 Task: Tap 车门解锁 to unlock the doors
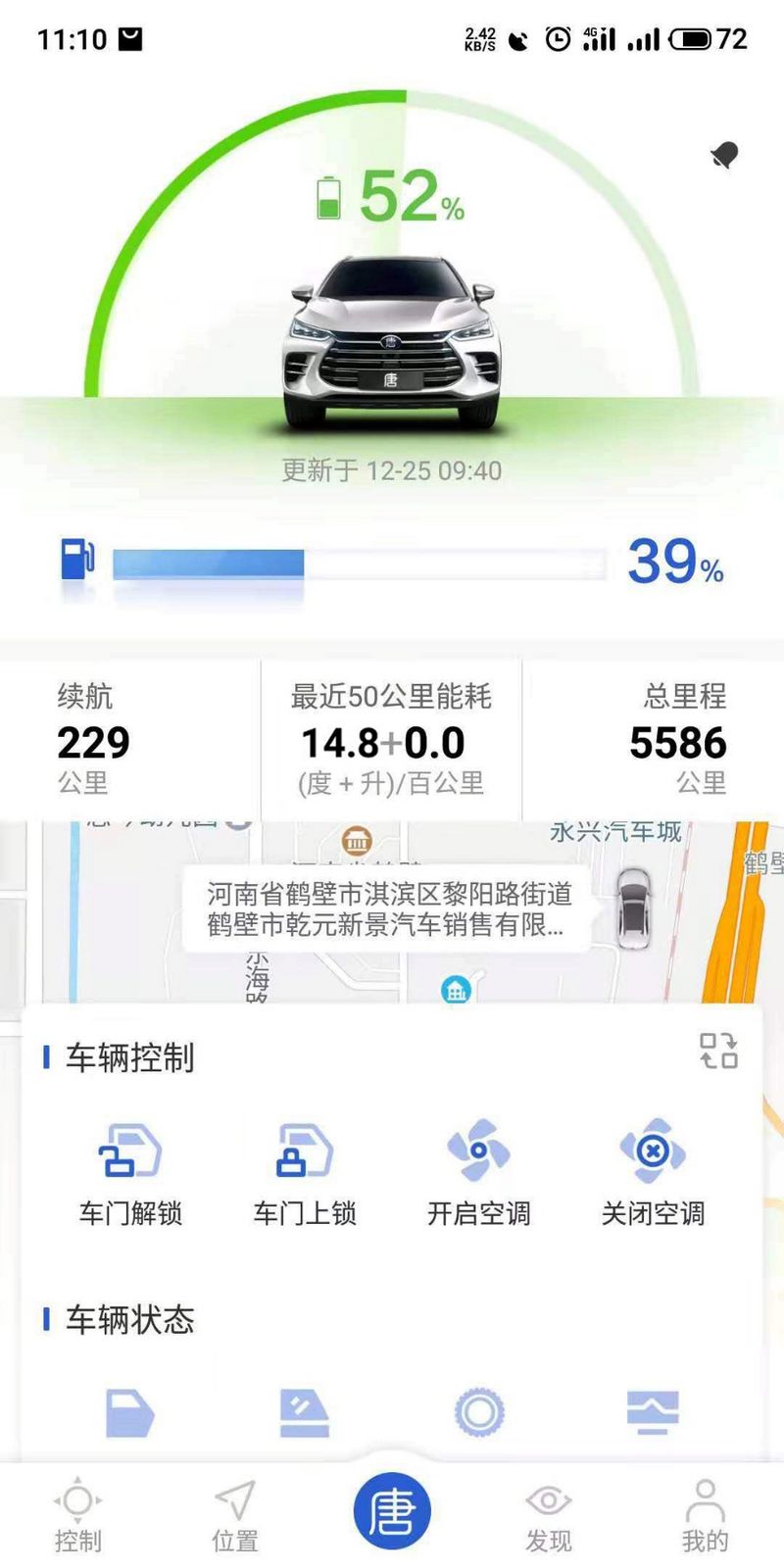(130, 1174)
